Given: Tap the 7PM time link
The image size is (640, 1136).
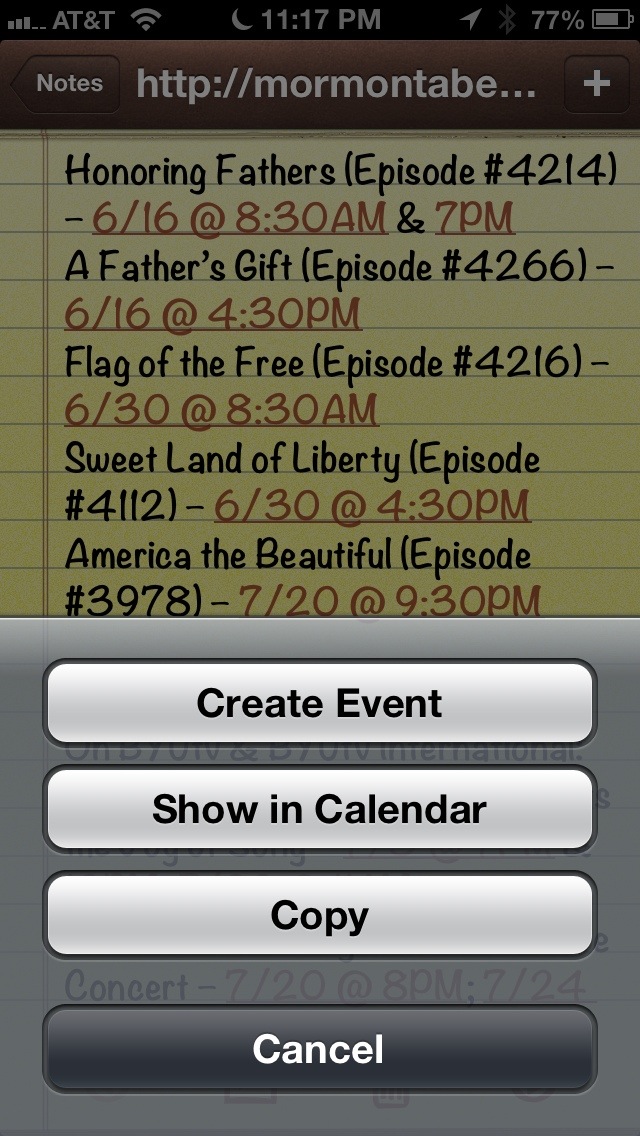Looking at the screenshot, I should (x=475, y=218).
